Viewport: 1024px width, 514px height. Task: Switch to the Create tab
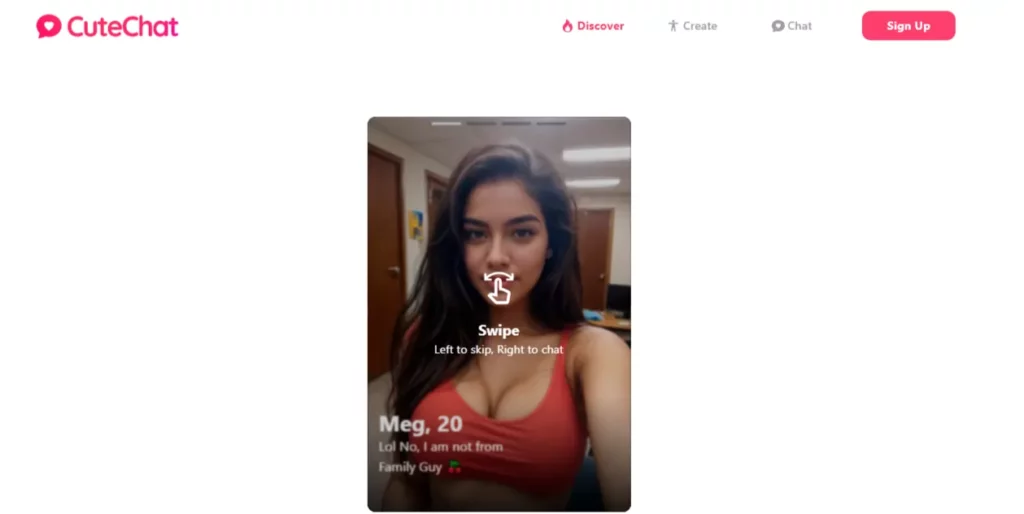(692, 26)
